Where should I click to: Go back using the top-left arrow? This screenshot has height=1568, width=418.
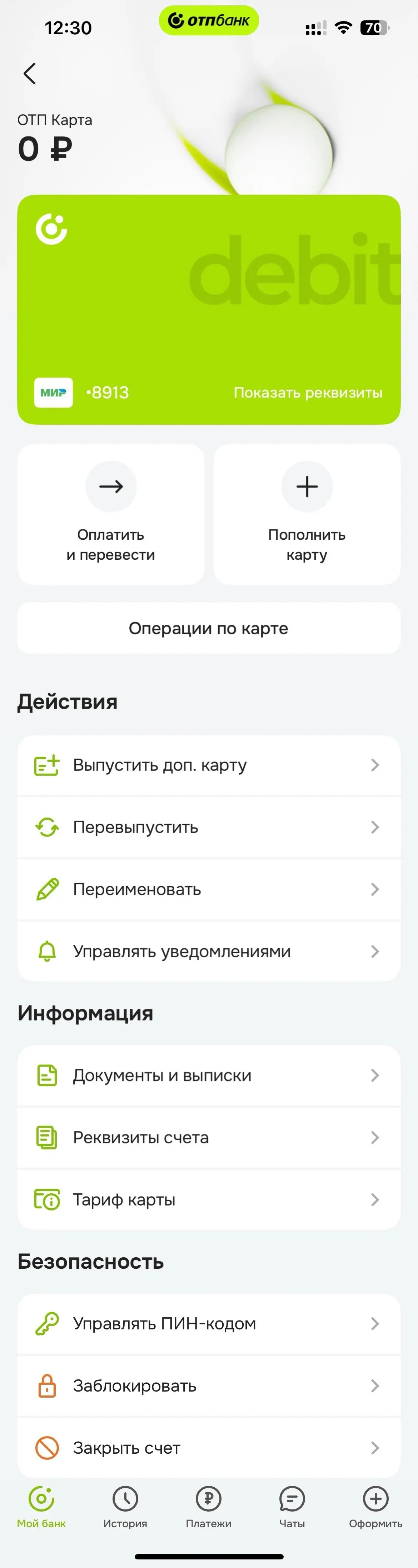coord(29,74)
